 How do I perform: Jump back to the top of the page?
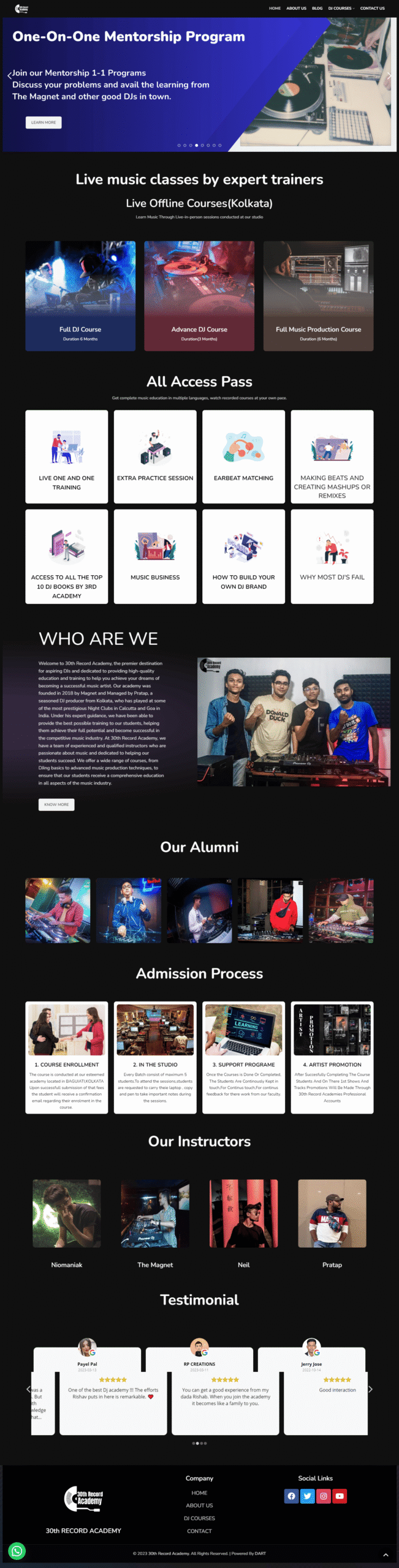coord(386,1555)
